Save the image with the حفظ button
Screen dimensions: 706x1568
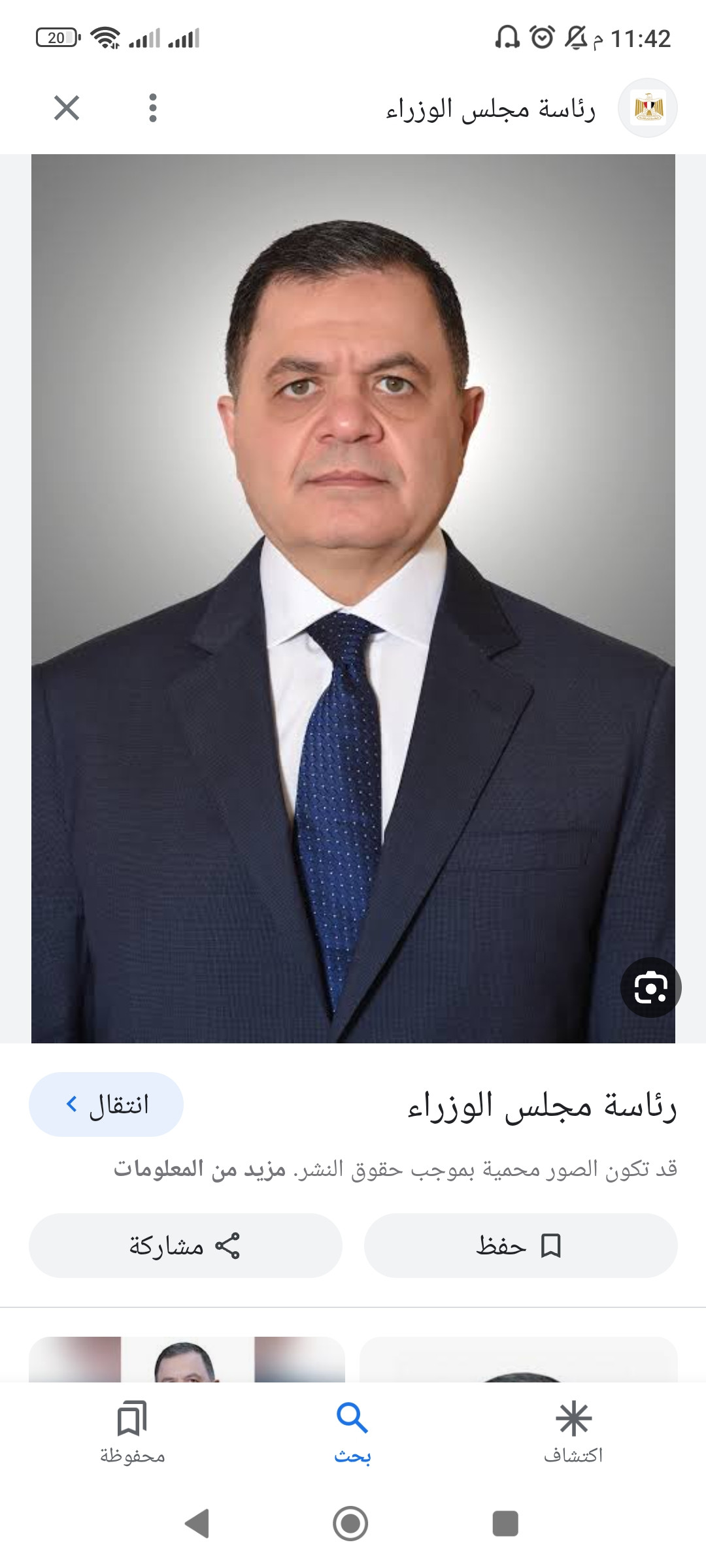tap(520, 1245)
